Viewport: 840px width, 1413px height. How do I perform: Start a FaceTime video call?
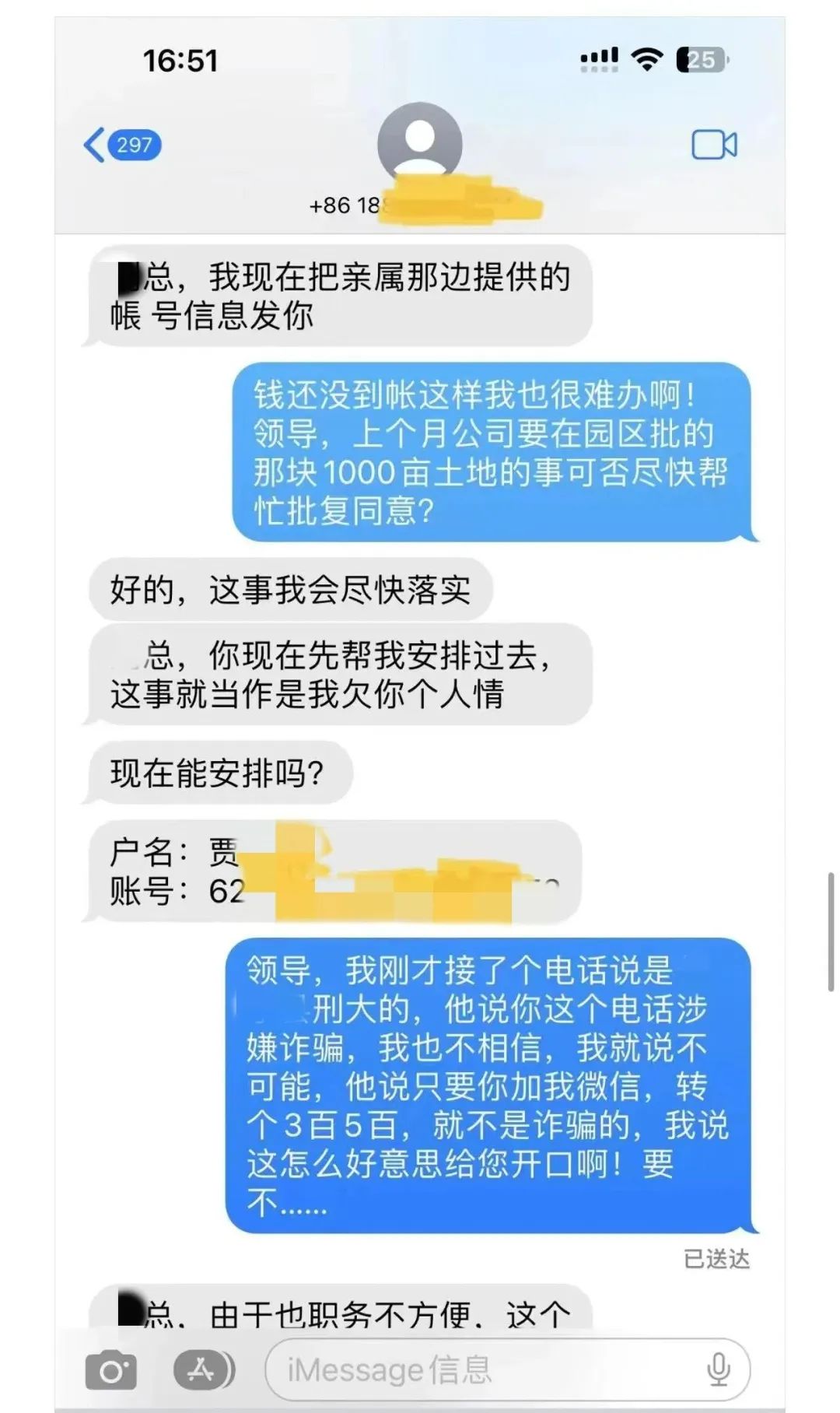pos(714,145)
